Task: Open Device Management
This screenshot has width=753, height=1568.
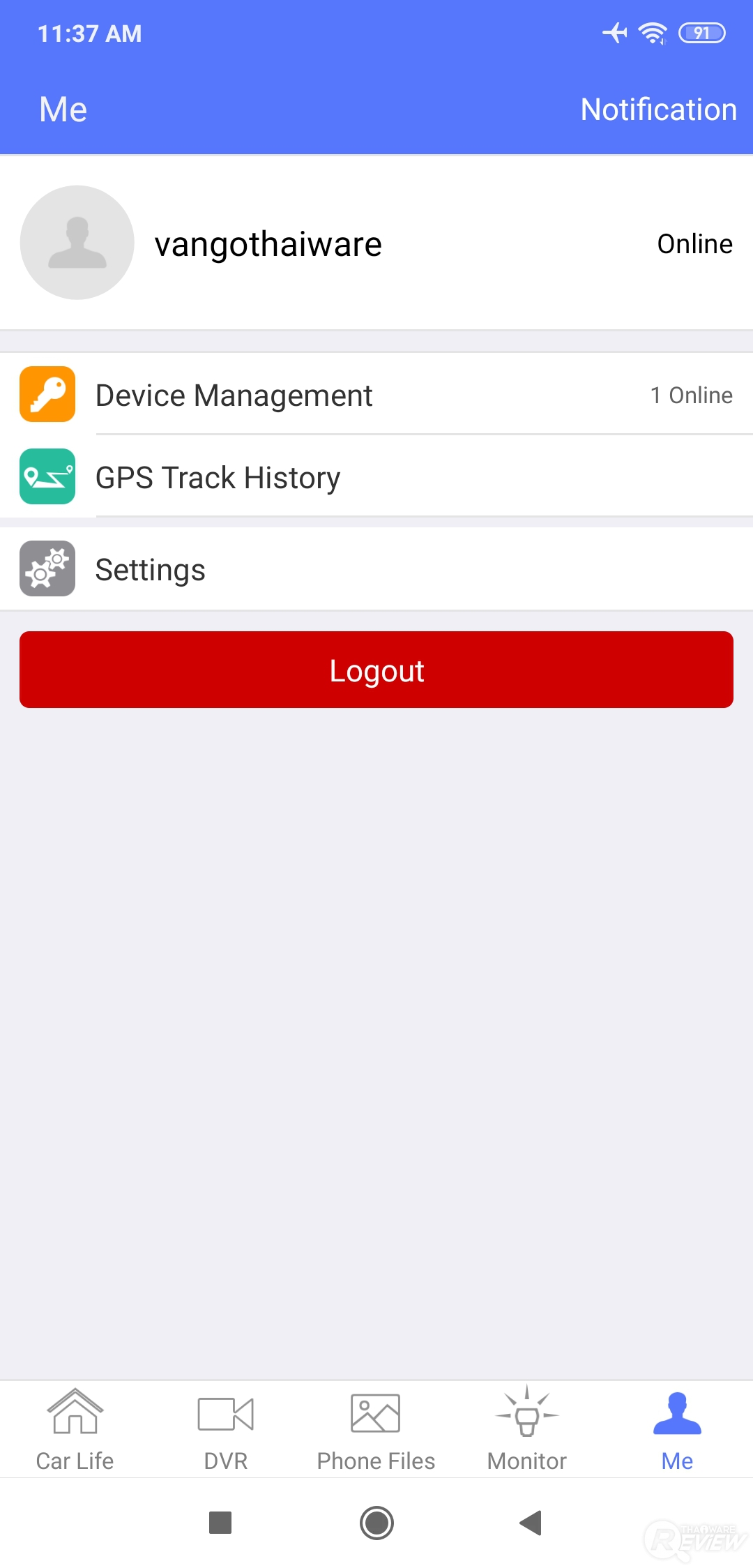Action: (376, 395)
